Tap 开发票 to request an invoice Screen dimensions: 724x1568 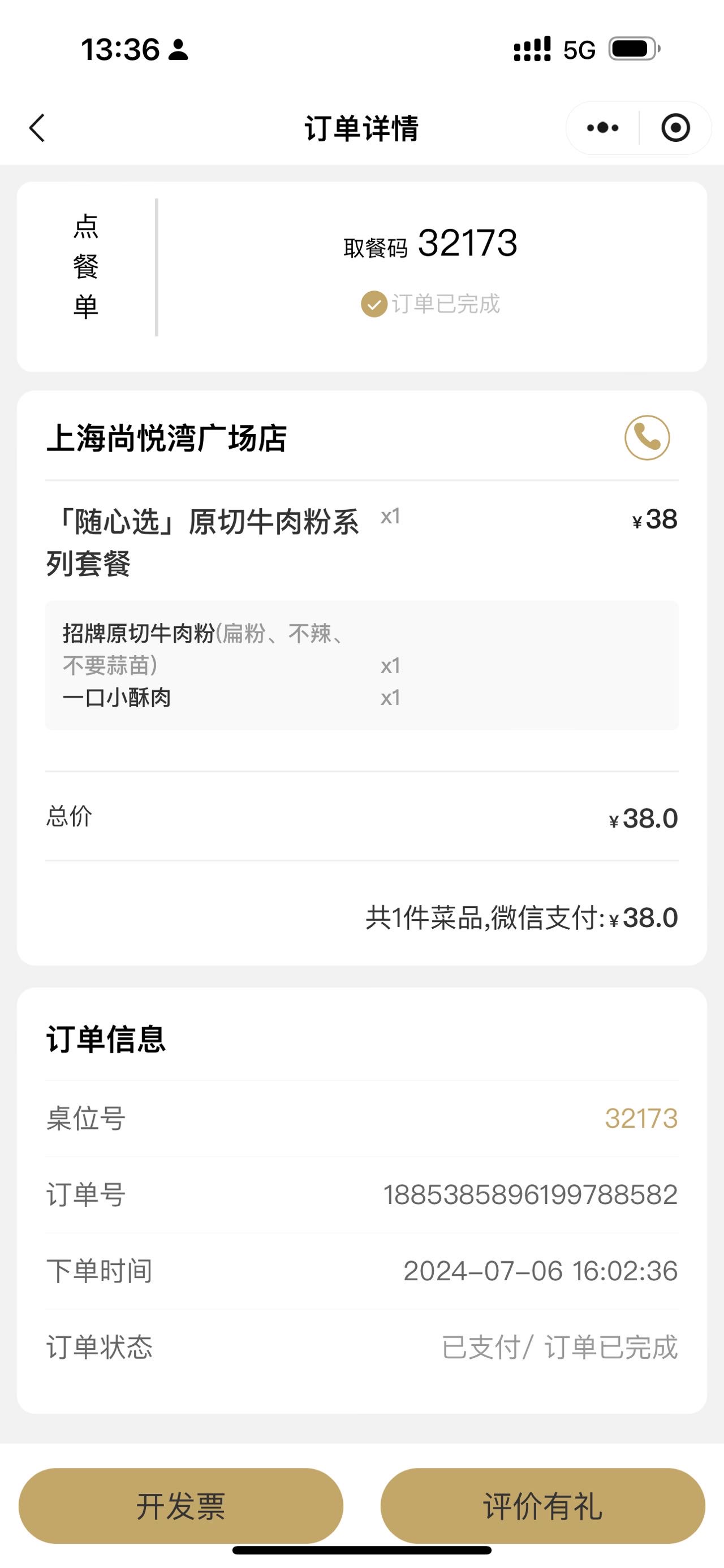181,1506
